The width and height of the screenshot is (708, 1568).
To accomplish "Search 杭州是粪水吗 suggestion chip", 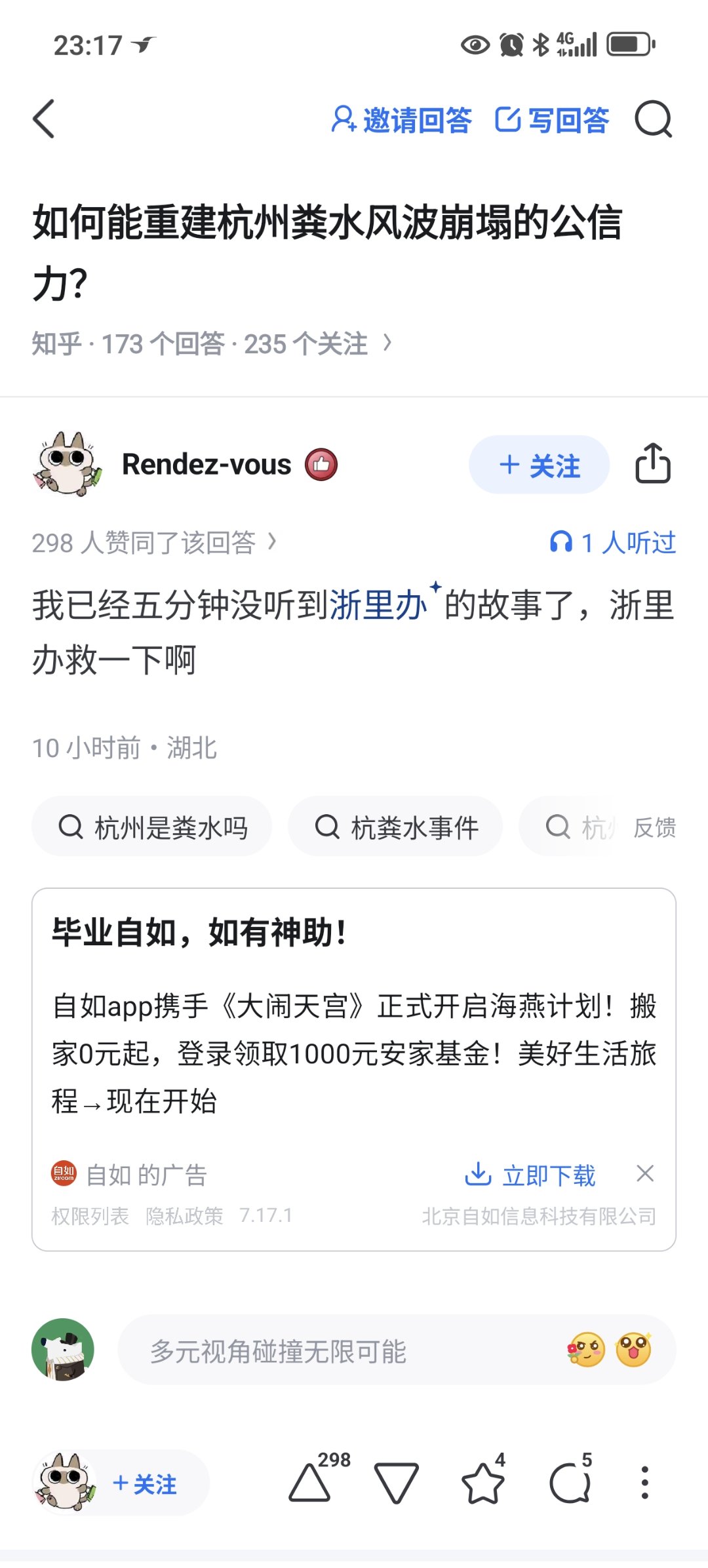I will tap(152, 827).
